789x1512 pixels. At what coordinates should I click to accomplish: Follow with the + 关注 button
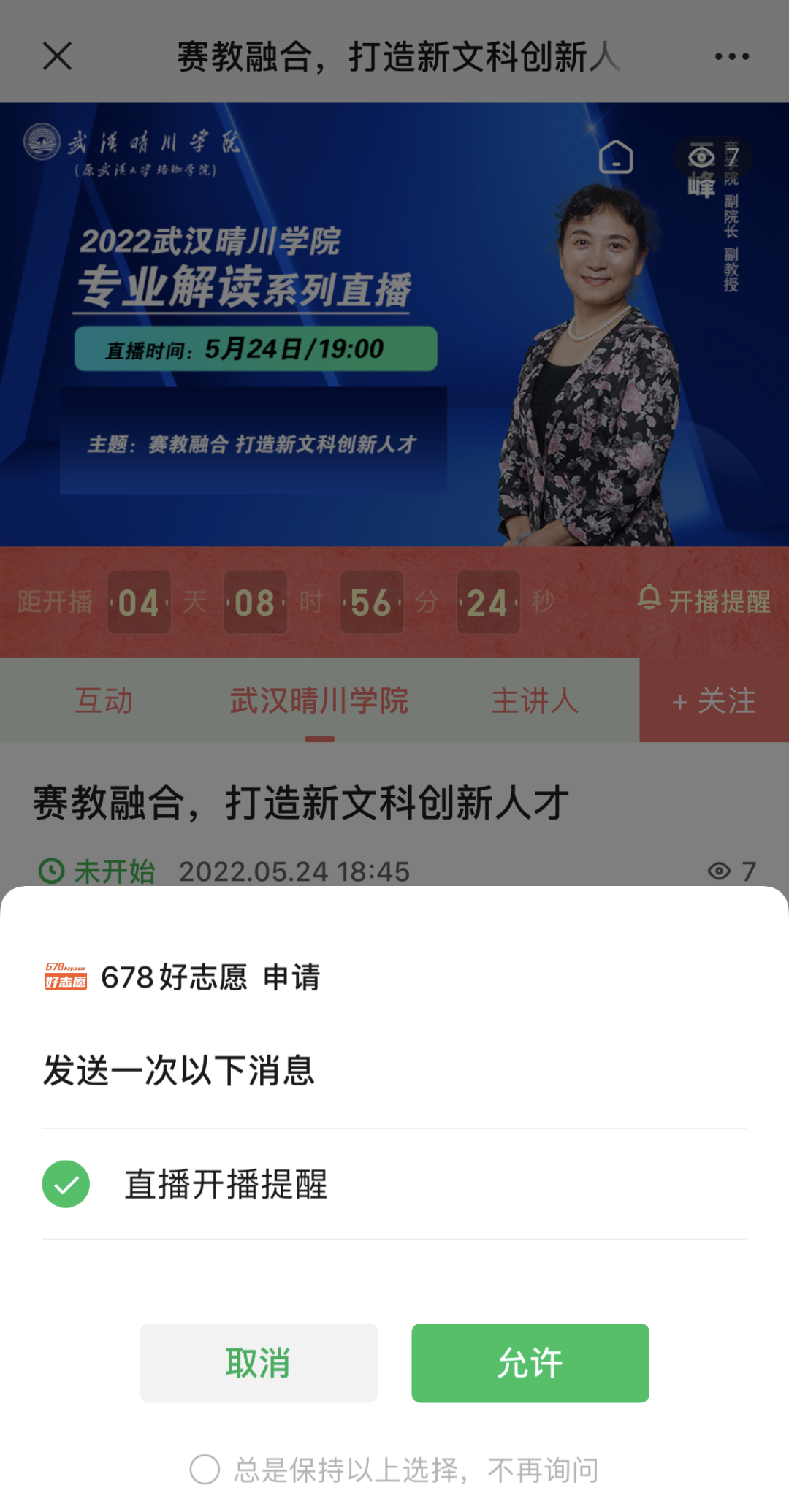point(714,700)
